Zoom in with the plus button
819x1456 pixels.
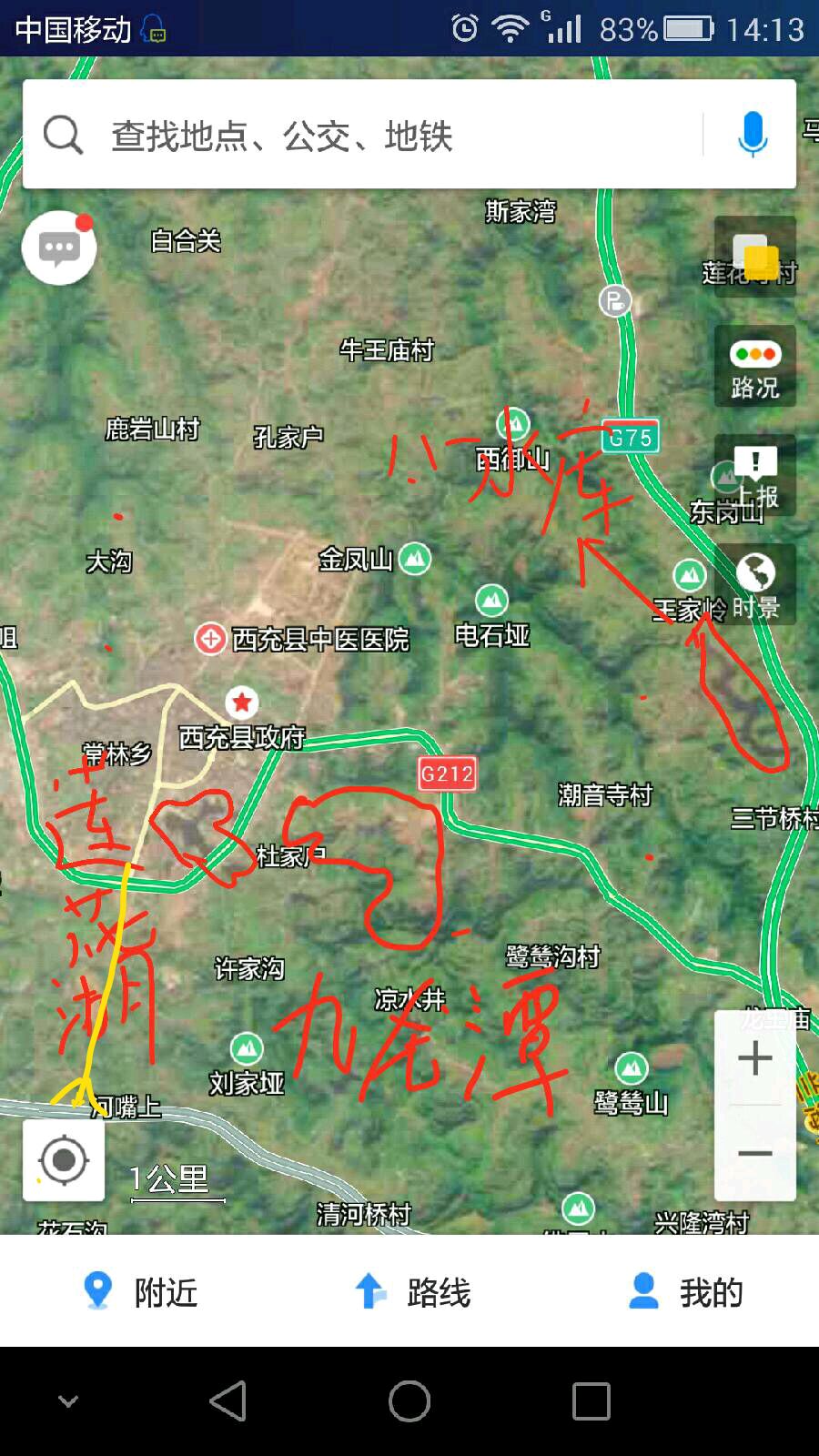(755, 1058)
